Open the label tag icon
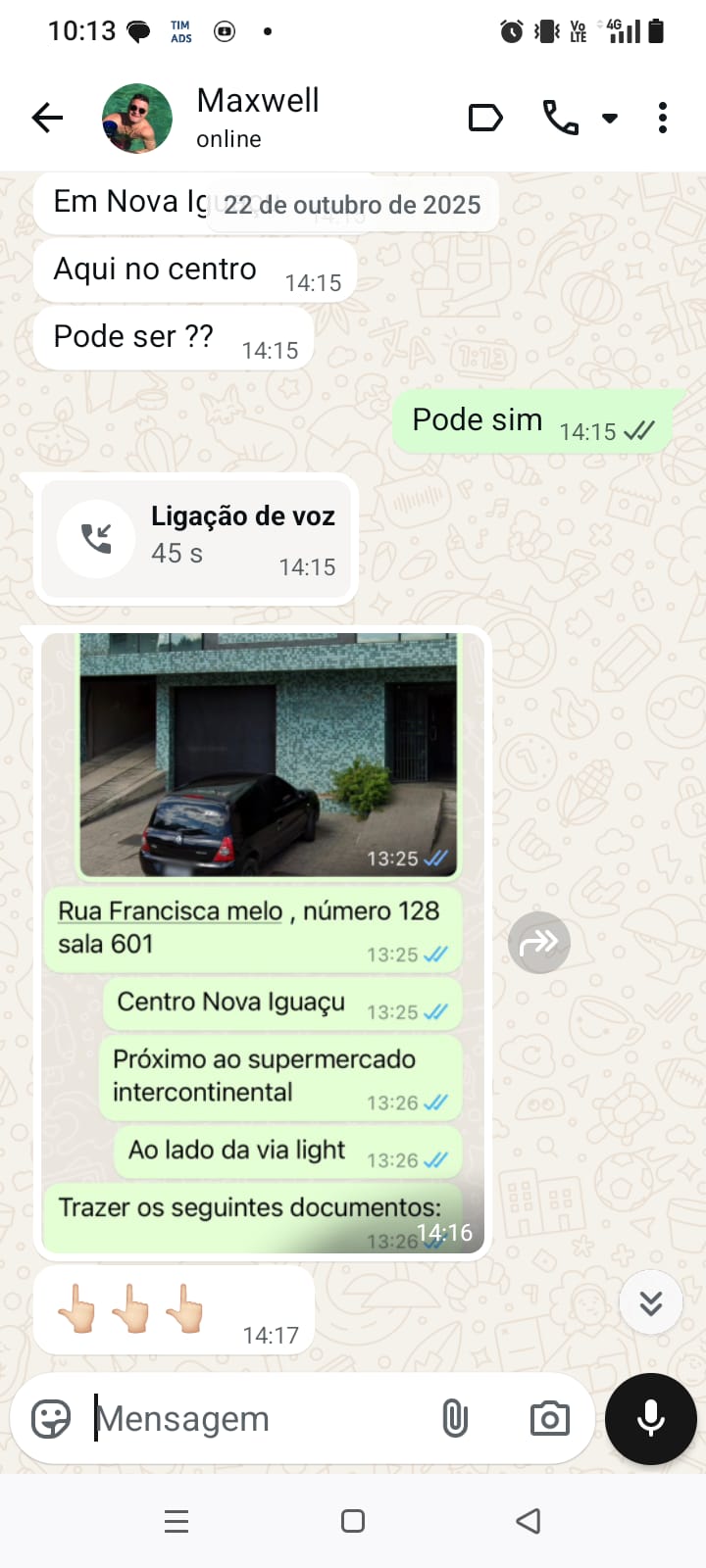Screen dimensions: 706x1568 (485, 119)
